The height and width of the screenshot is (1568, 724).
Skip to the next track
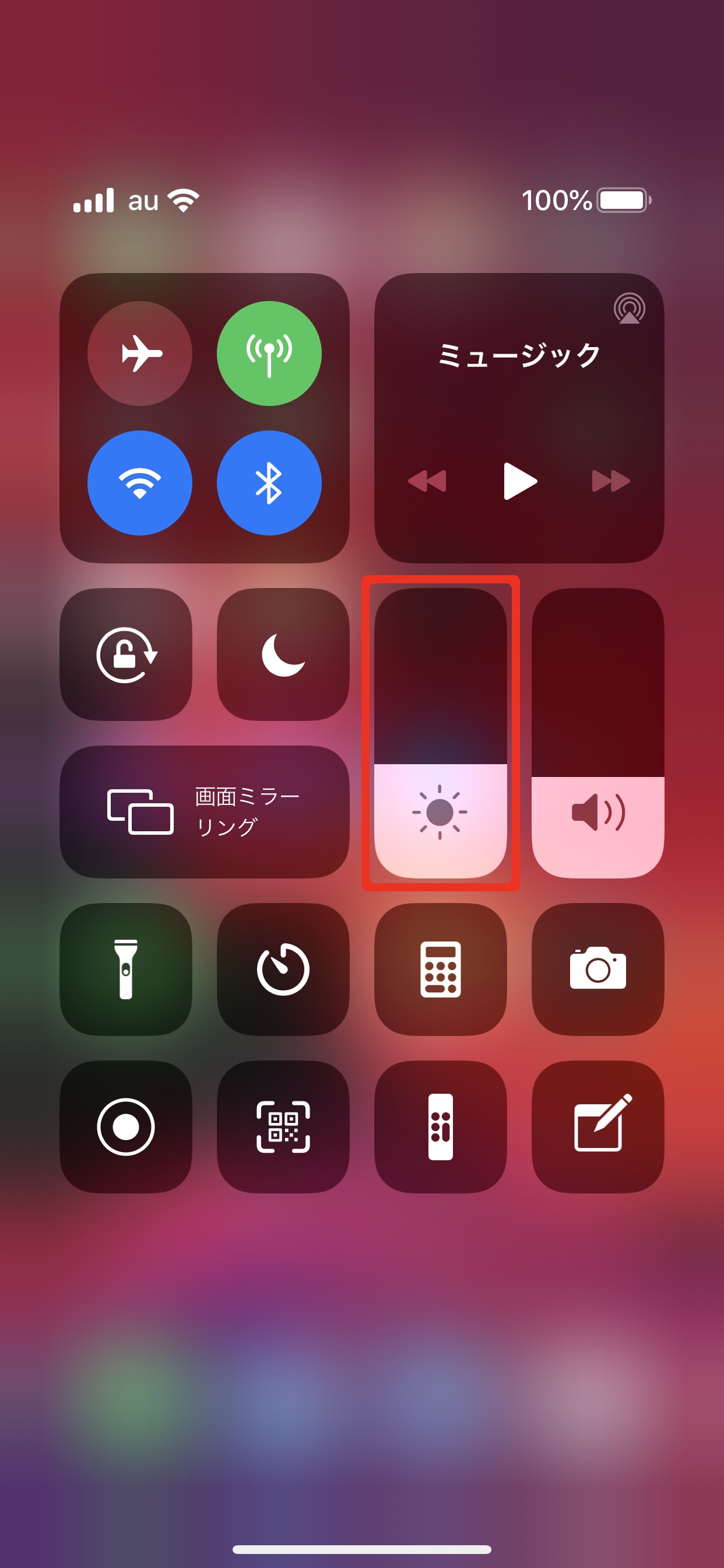(x=611, y=481)
